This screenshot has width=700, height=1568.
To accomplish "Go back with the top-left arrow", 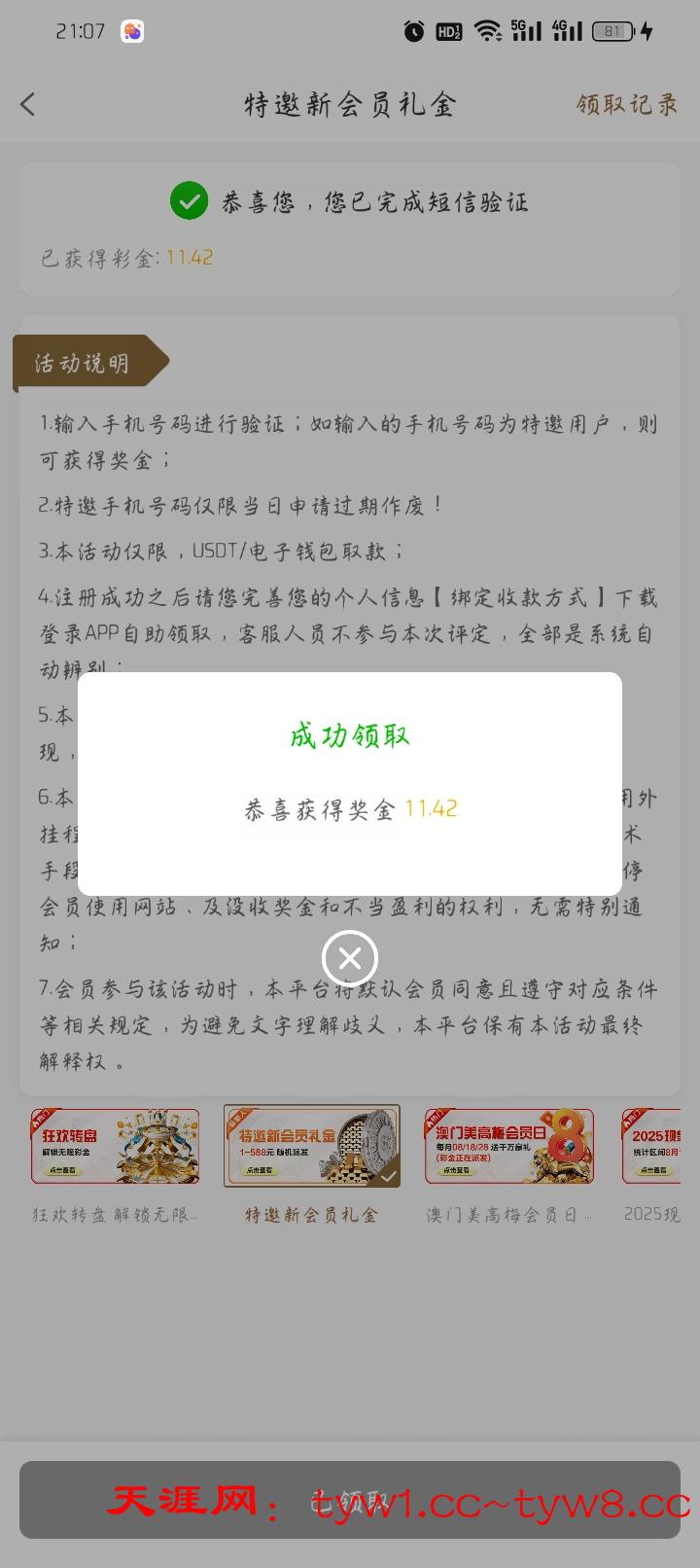I will pos(28,104).
